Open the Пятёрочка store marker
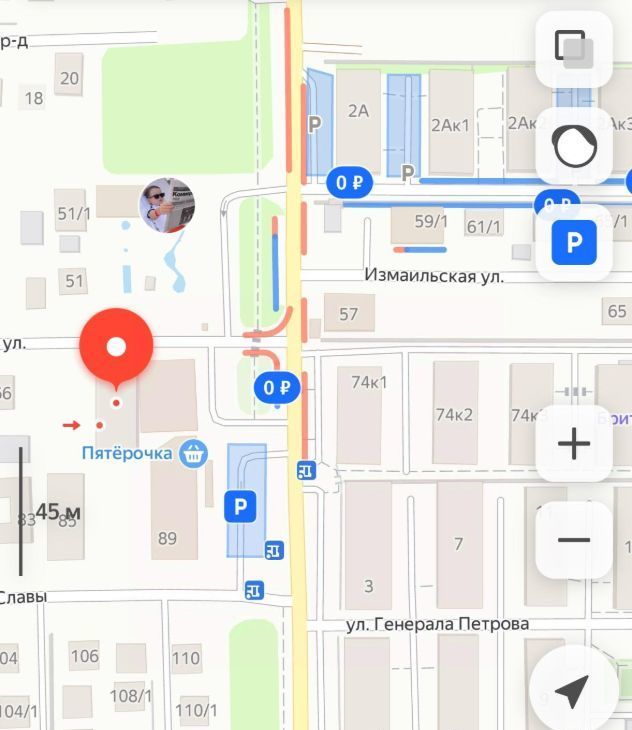Screen dimensions: 632x730 (193, 453)
